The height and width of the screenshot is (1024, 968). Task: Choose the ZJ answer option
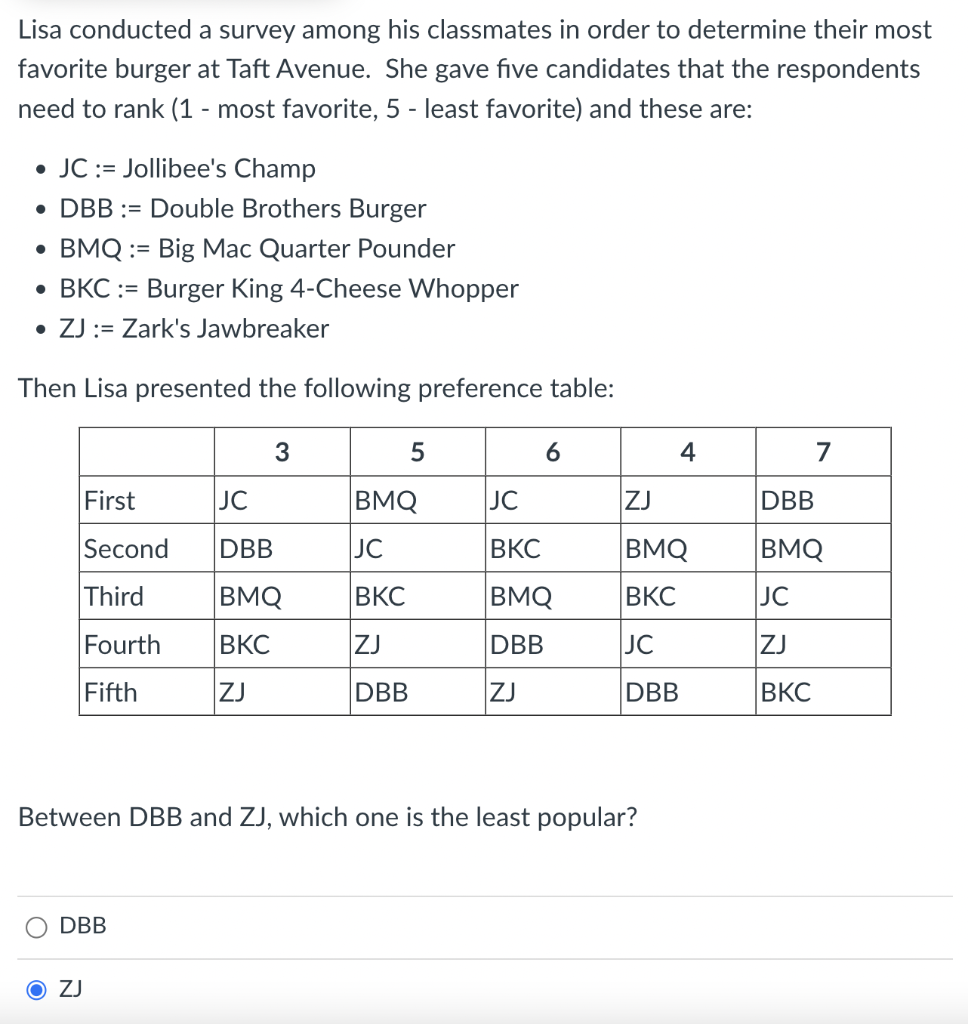(37, 990)
